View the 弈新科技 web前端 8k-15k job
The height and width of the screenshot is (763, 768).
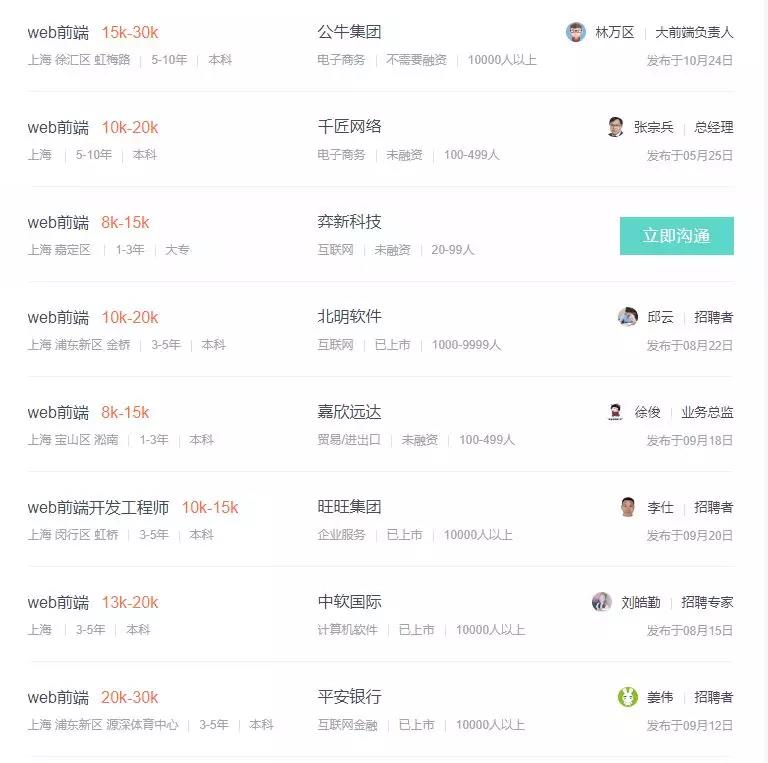pos(58,222)
